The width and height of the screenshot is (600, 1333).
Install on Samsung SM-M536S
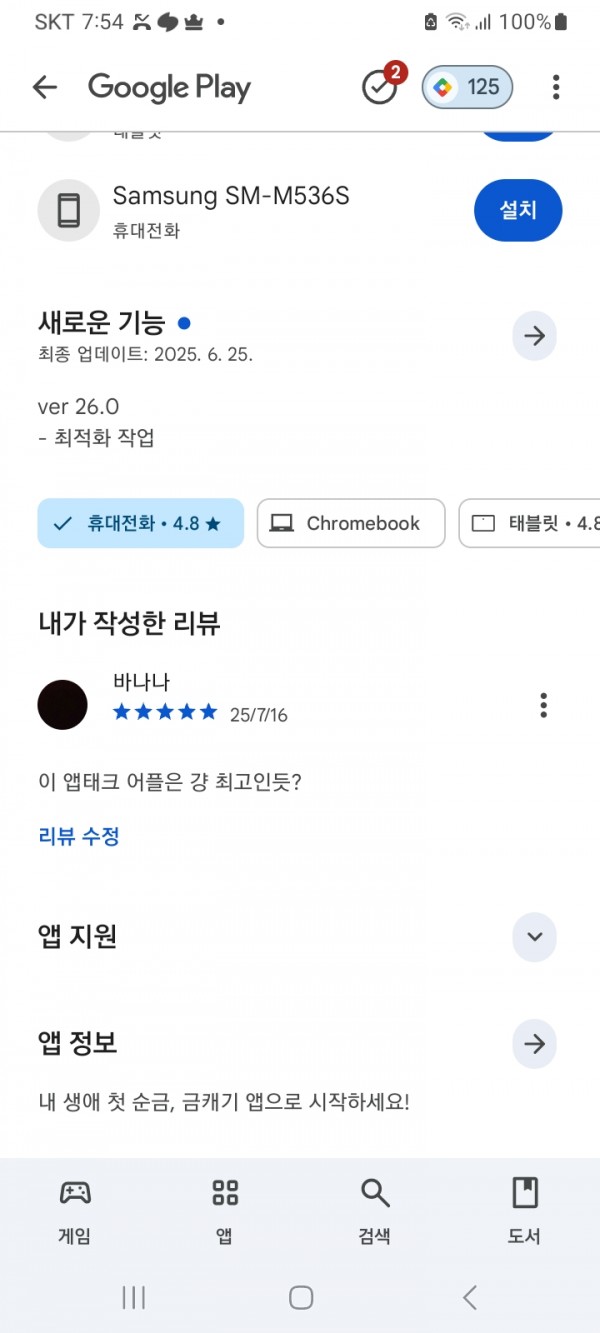518,210
